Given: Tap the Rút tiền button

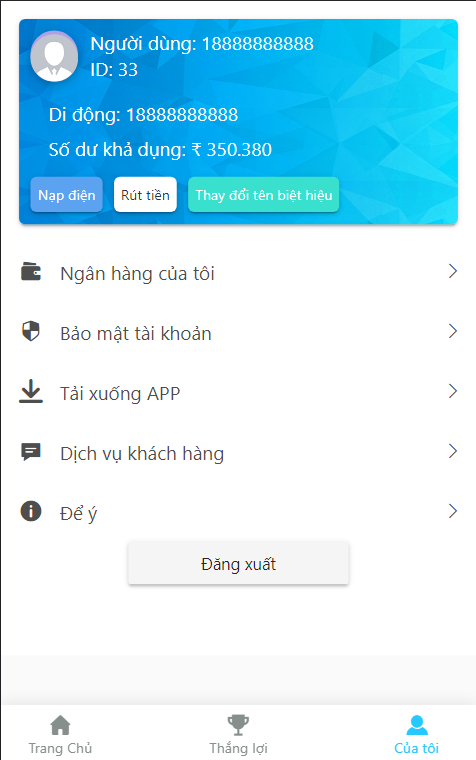Looking at the screenshot, I should coord(145,195).
